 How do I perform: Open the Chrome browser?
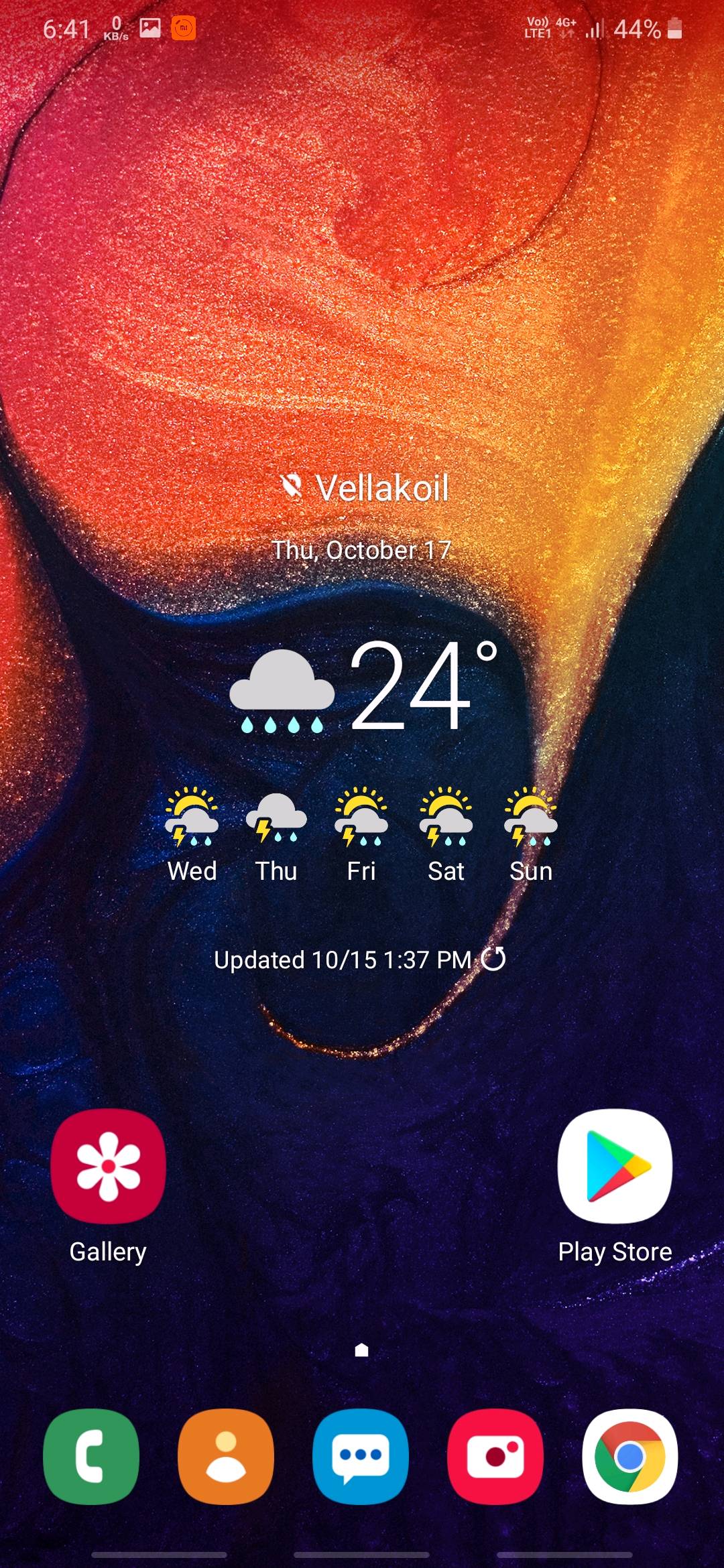[x=629, y=1456]
